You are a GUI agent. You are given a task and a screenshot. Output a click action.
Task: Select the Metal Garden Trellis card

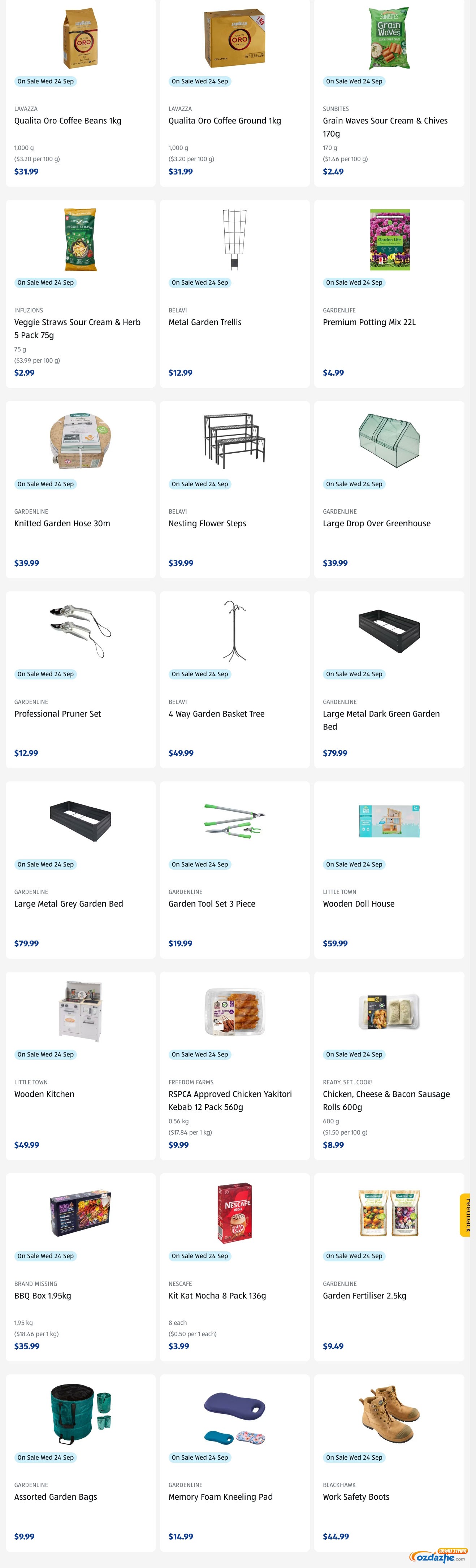tap(204, 322)
